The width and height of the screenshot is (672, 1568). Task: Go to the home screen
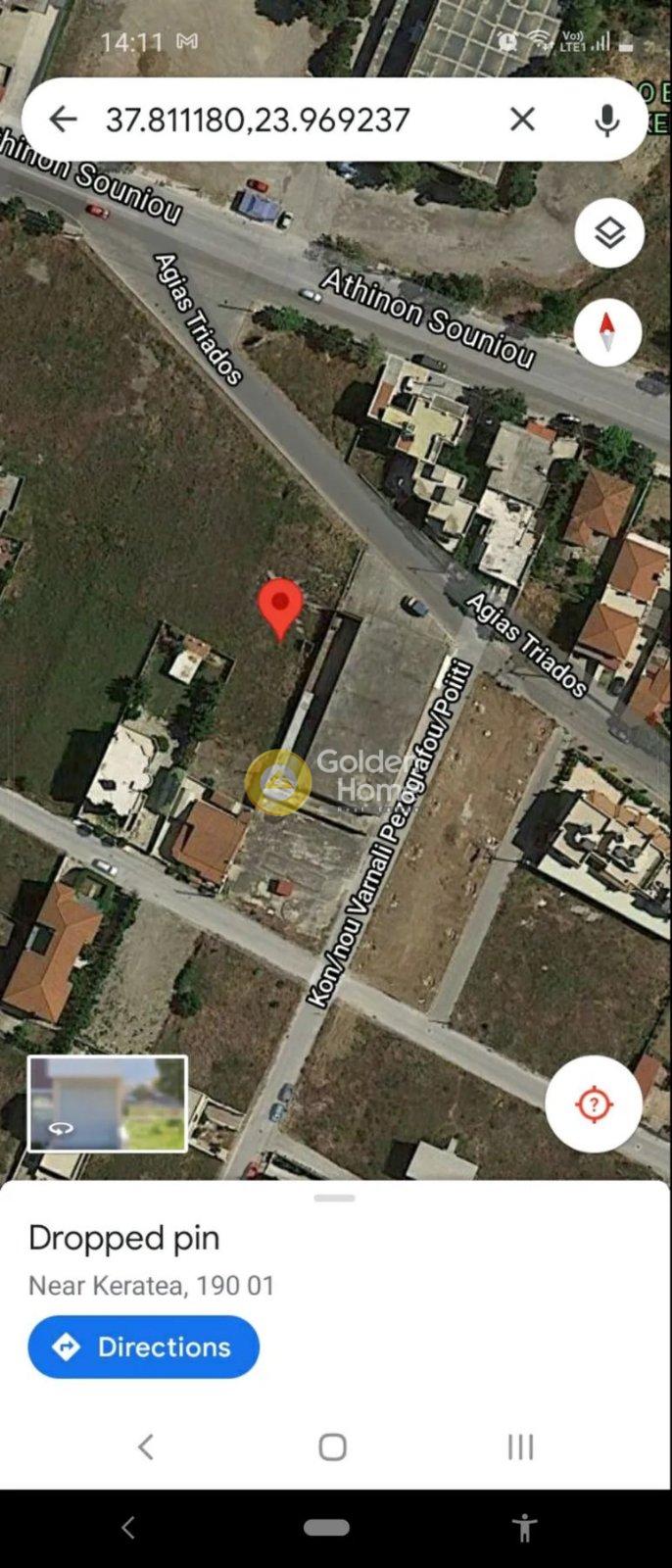332,1446
